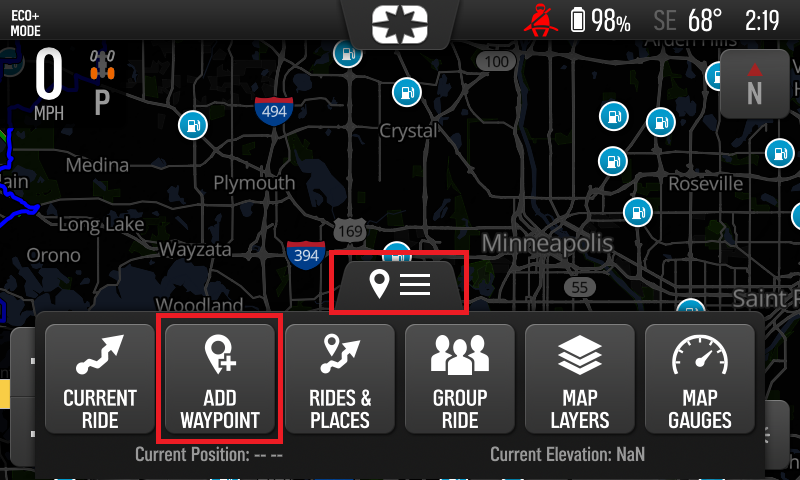
Task: Collapse the map menu pin tab
Action: 400,285
